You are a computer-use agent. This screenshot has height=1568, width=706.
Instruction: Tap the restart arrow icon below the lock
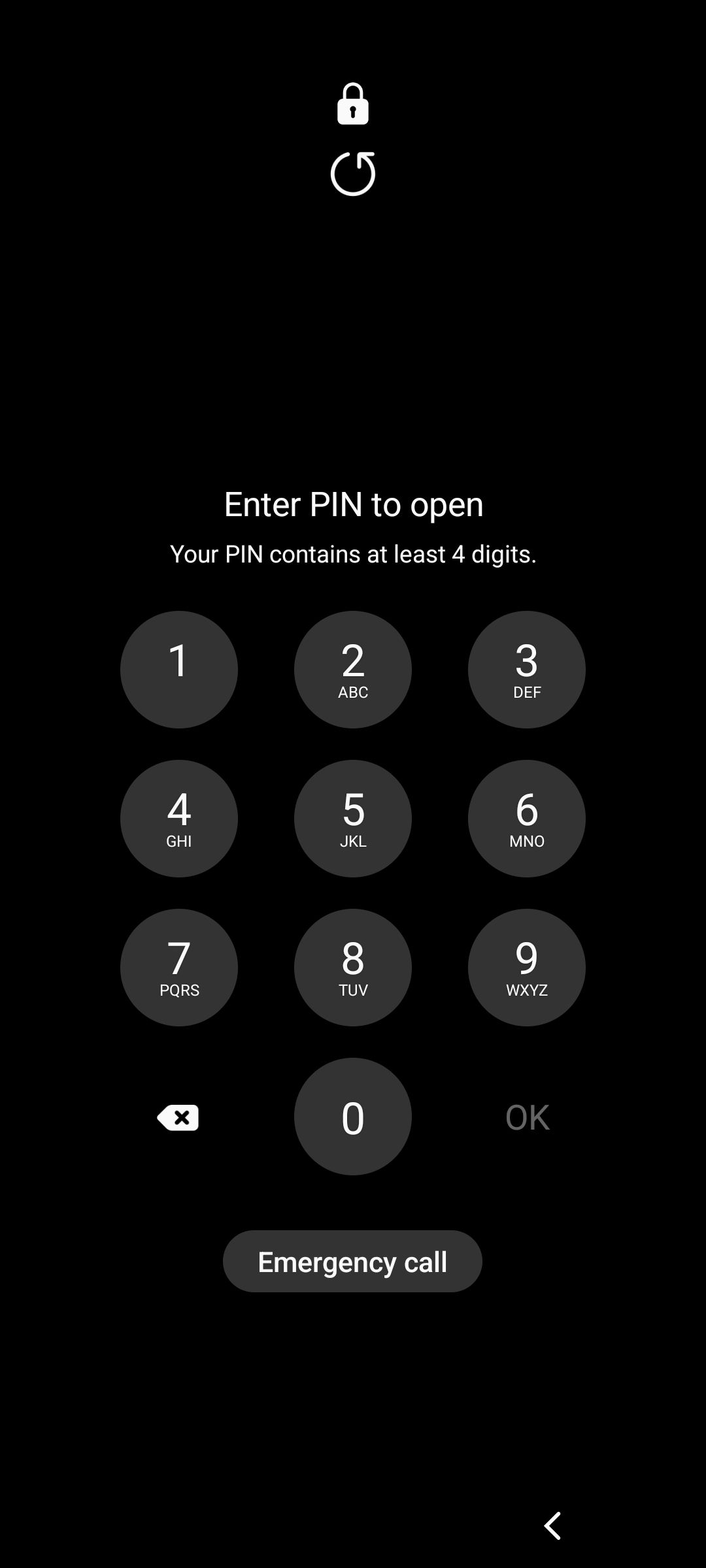tap(352, 173)
